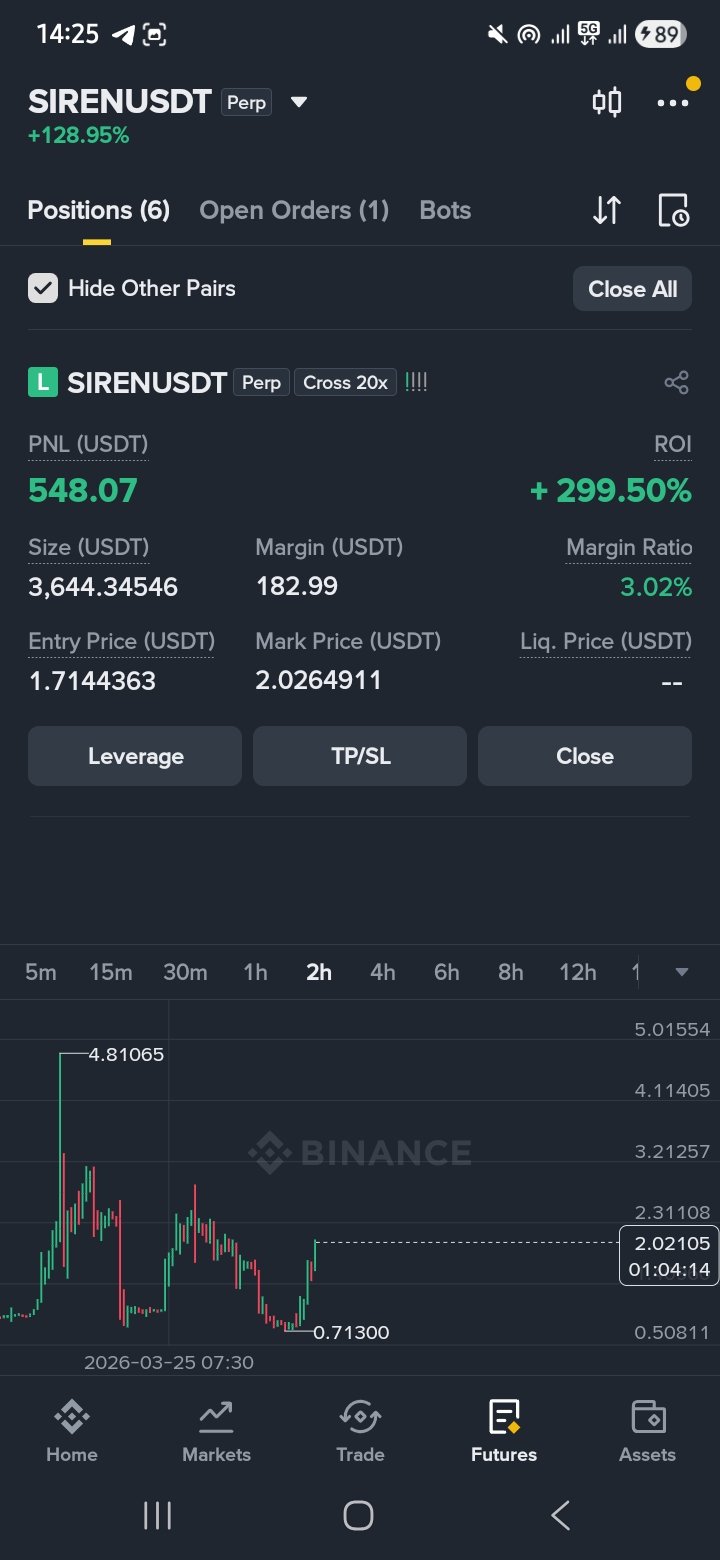
Task: Expand more chart interval options
Action: pyautogui.click(x=682, y=972)
